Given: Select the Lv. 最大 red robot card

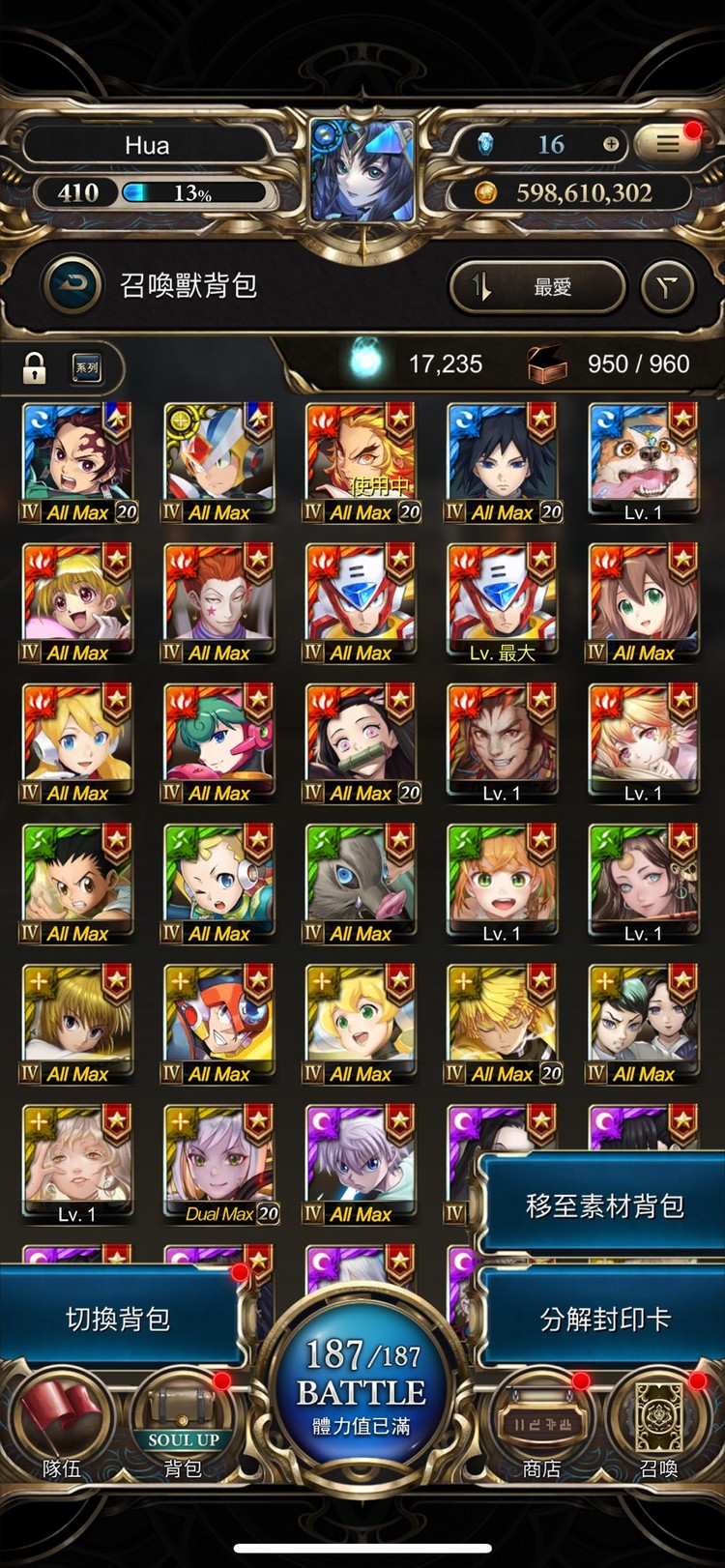Looking at the screenshot, I should 502,601.
